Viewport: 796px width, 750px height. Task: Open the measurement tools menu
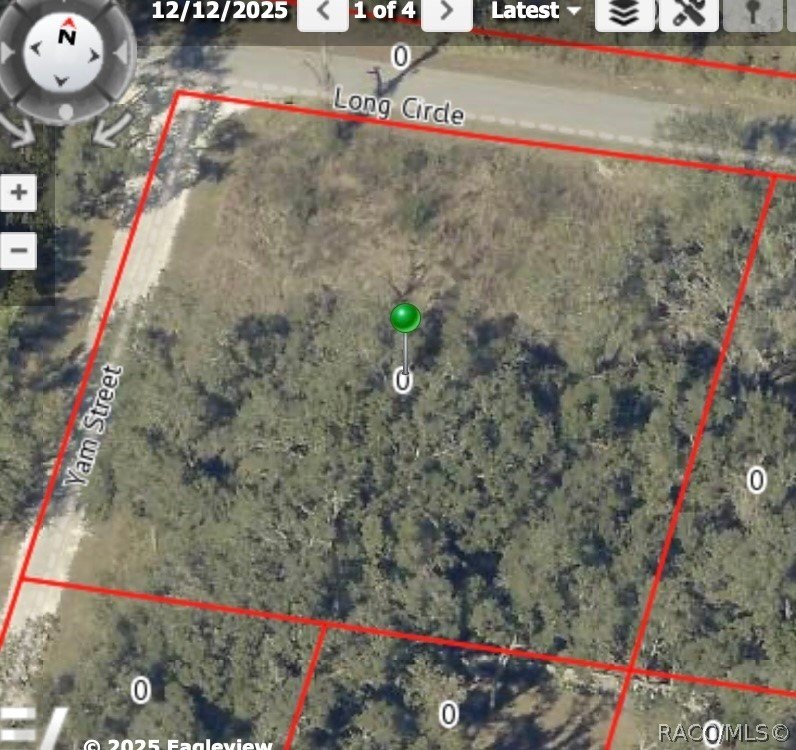click(x=688, y=12)
